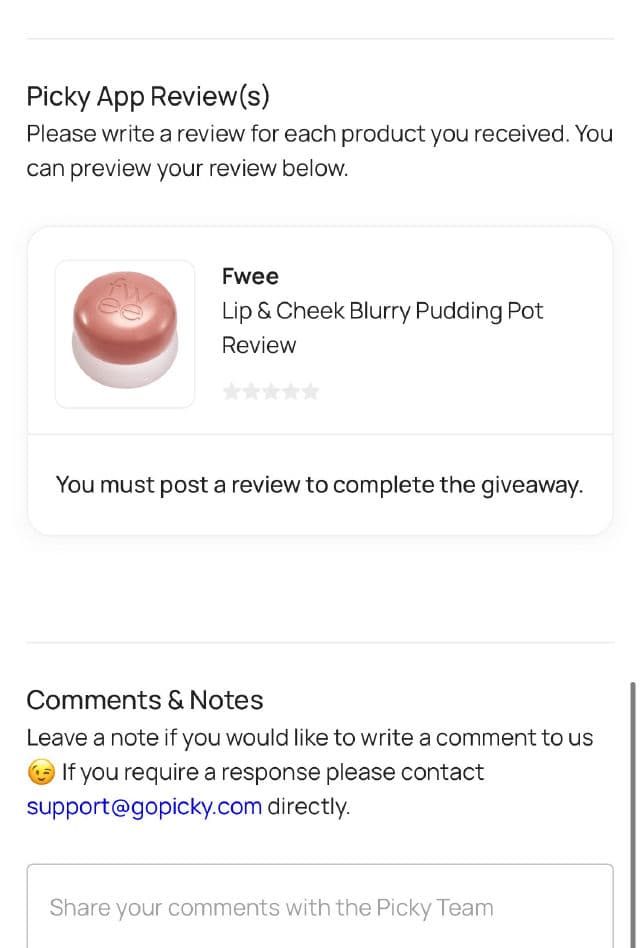640x948 pixels.
Task: Open the support@gopicky.com email link
Action: (x=144, y=806)
